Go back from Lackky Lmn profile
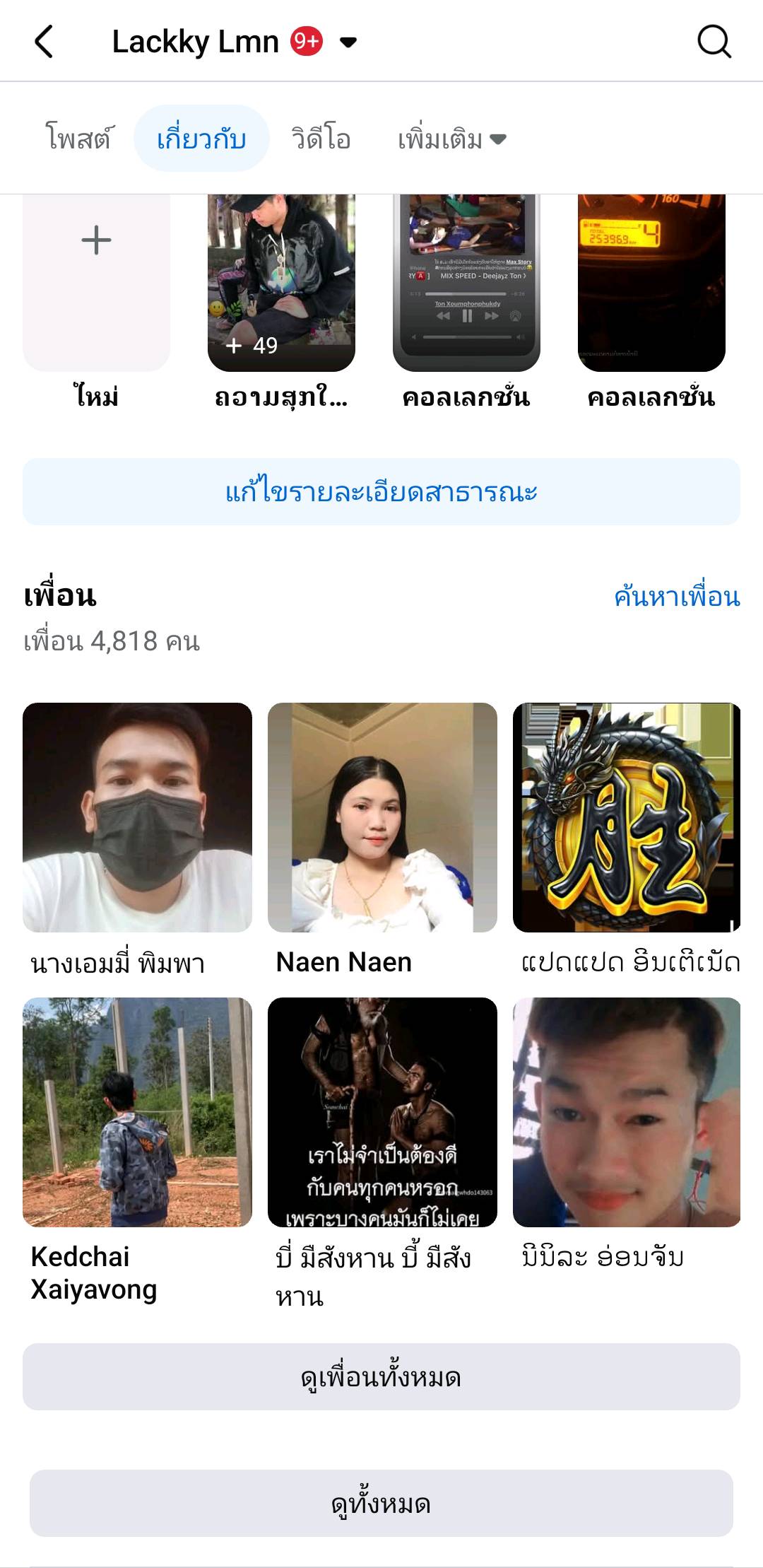The image size is (763, 1568). pos(44,42)
